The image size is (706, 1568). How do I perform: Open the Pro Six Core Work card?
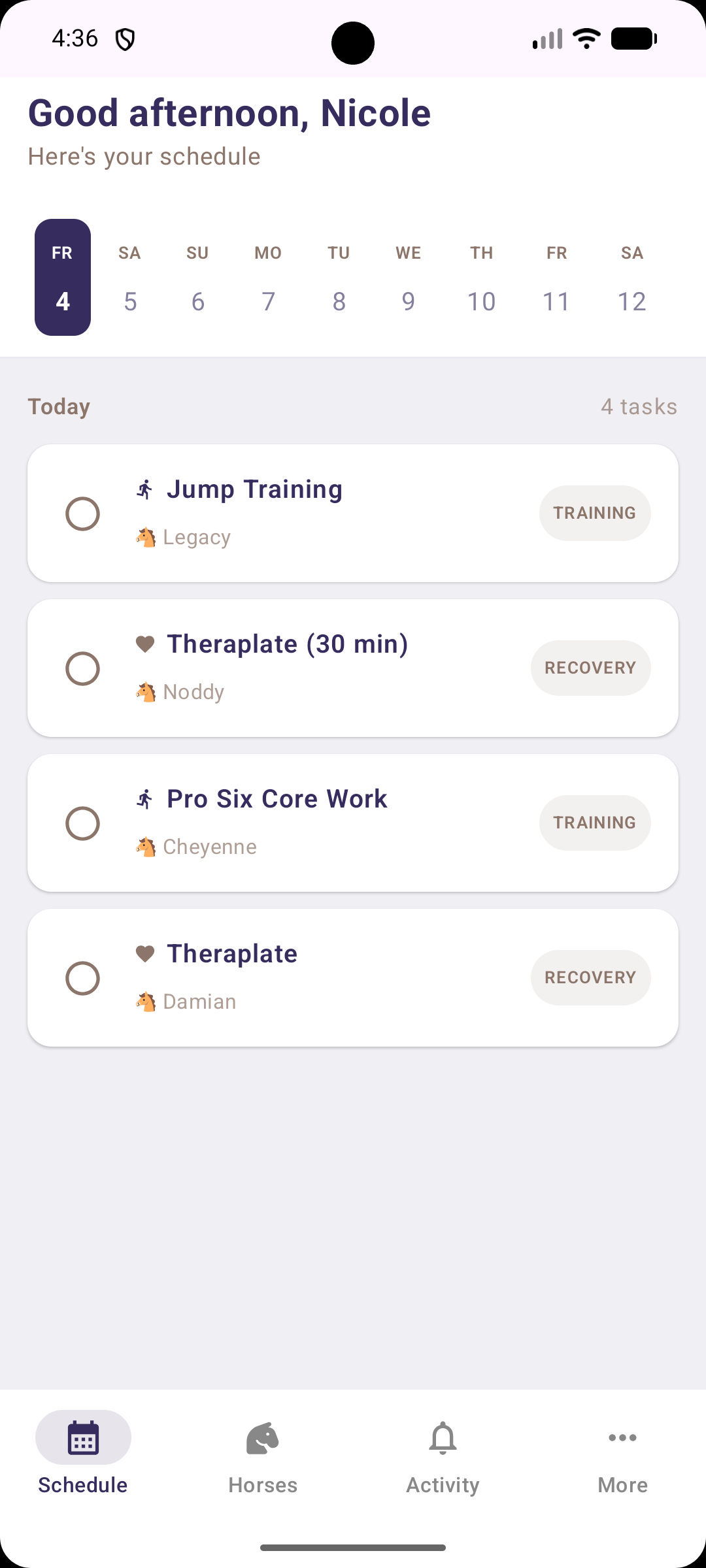click(353, 823)
